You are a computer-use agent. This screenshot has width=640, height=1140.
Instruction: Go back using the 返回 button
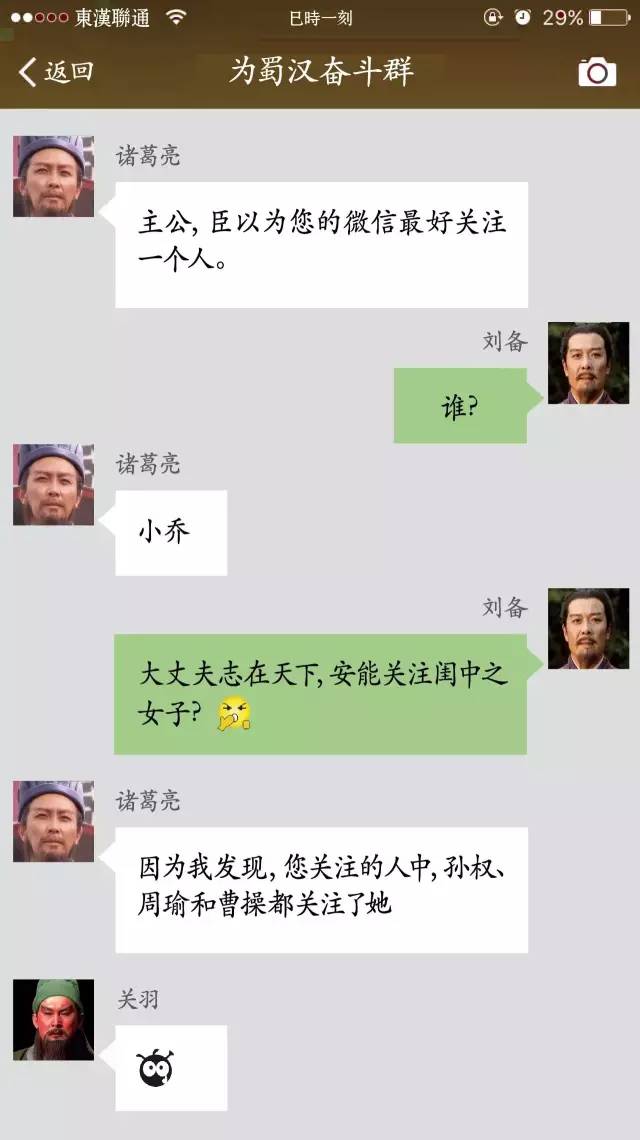click(x=56, y=71)
